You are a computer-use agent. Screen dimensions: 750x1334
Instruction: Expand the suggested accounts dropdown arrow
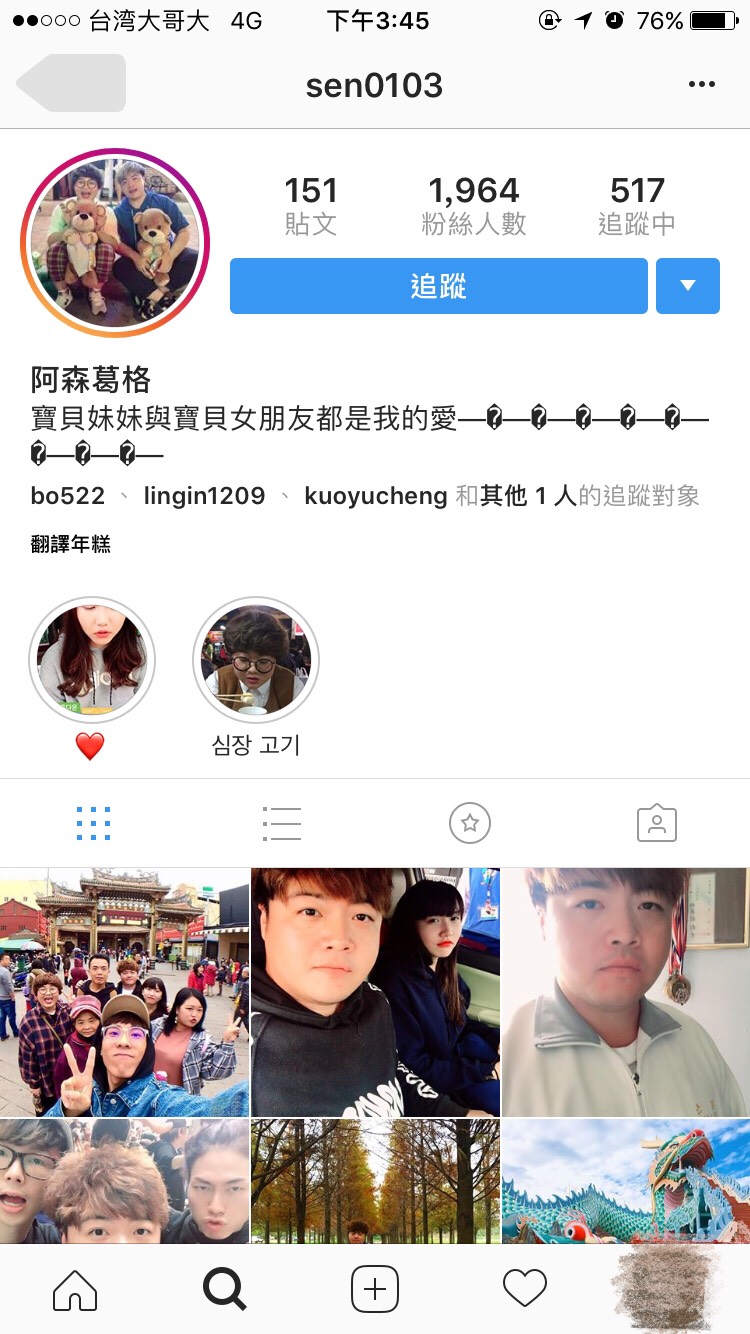click(x=687, y=286)
